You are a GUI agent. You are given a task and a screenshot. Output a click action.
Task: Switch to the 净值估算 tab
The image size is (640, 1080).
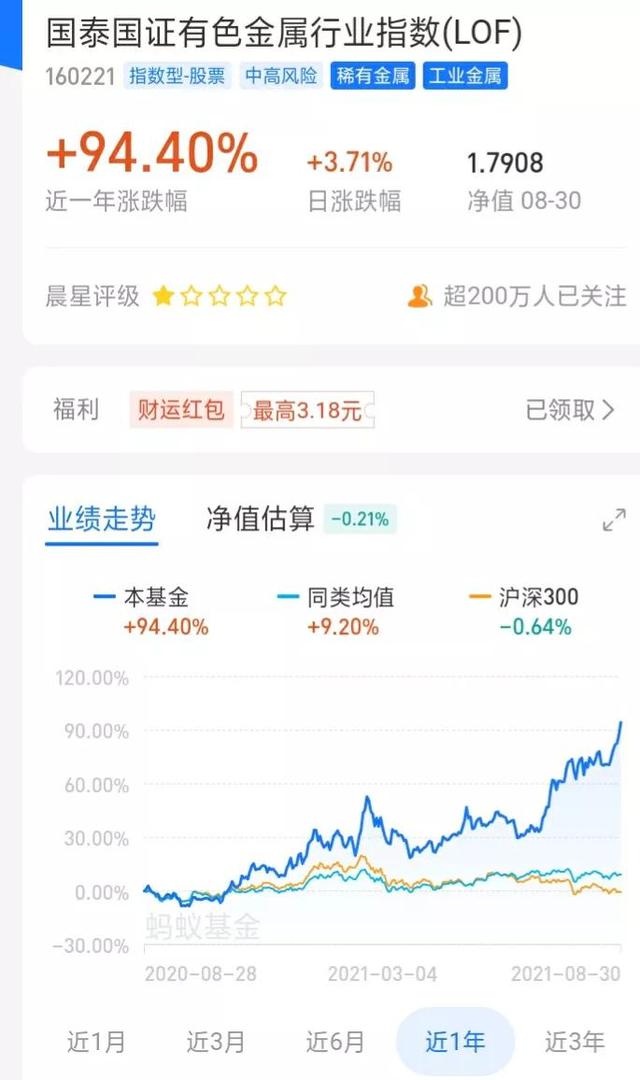pos(260,519)
